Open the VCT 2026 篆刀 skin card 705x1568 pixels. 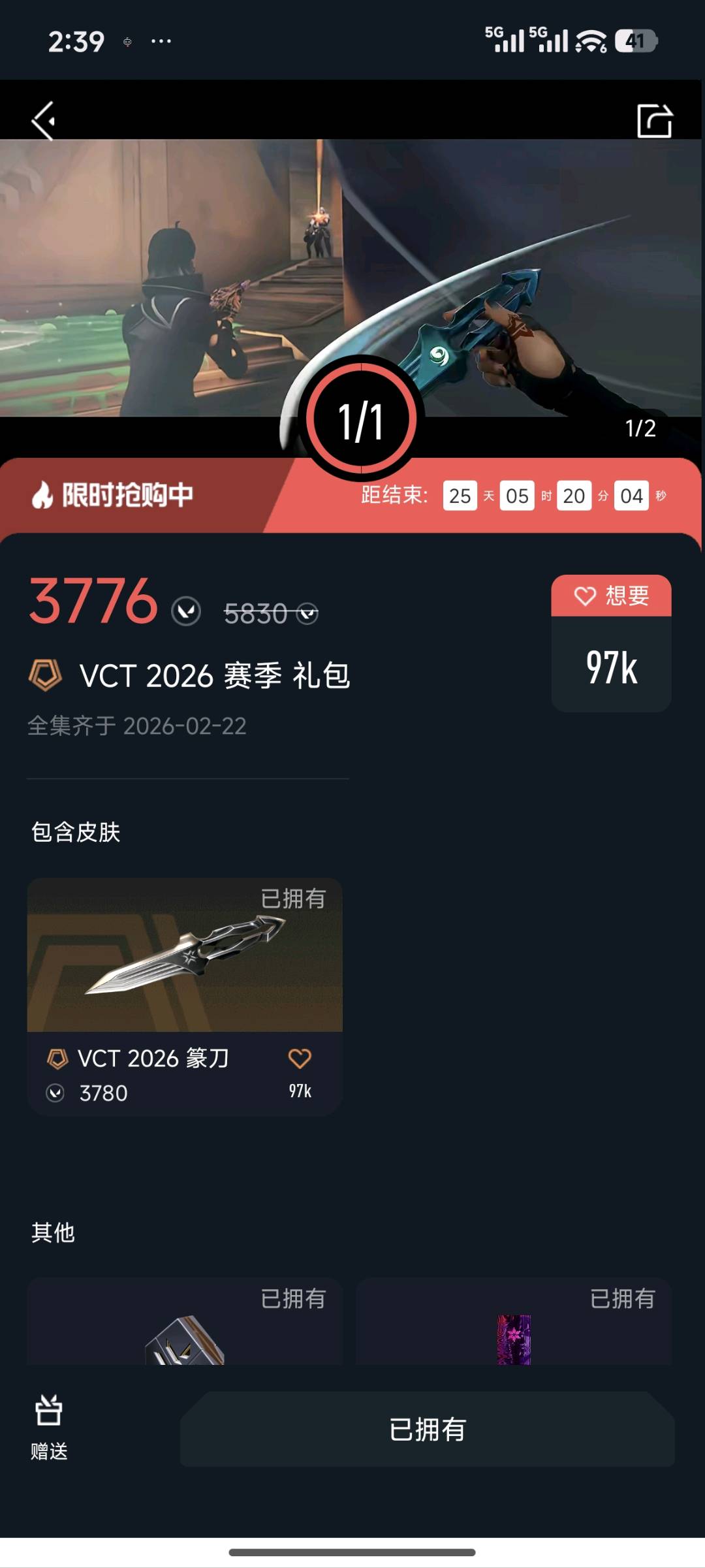pyautogui.click(x=185, y=957)
